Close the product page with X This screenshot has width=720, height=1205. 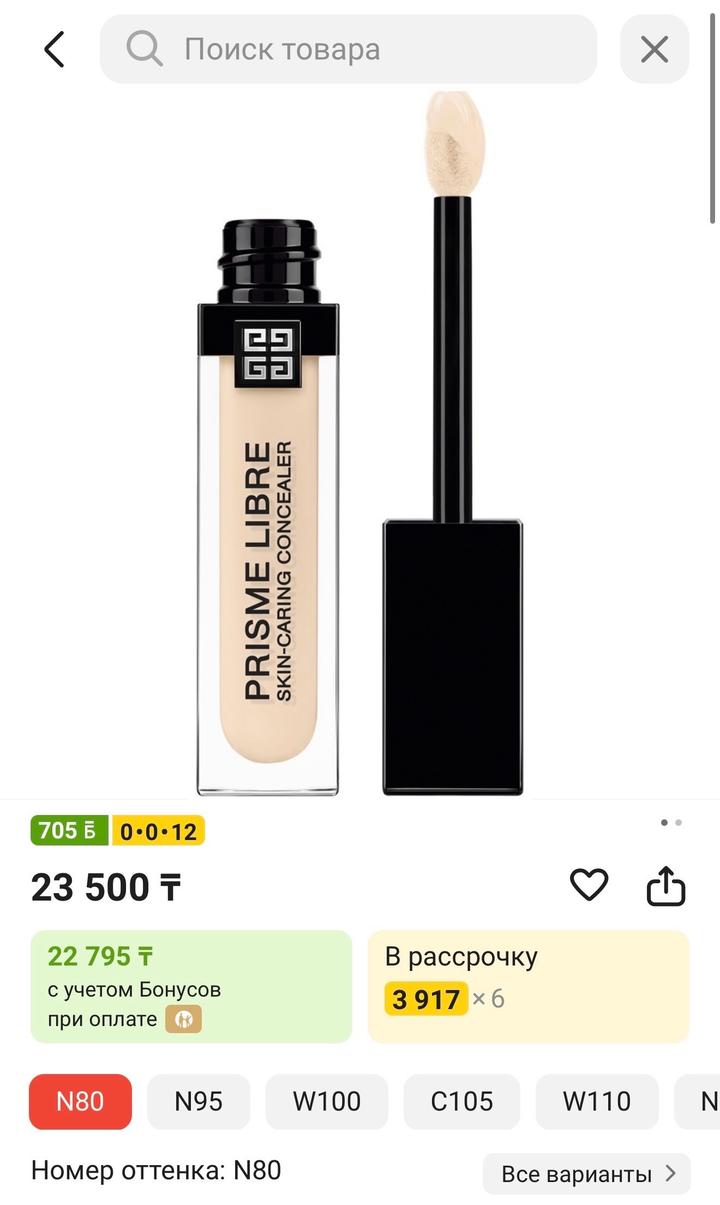[654, 49]
